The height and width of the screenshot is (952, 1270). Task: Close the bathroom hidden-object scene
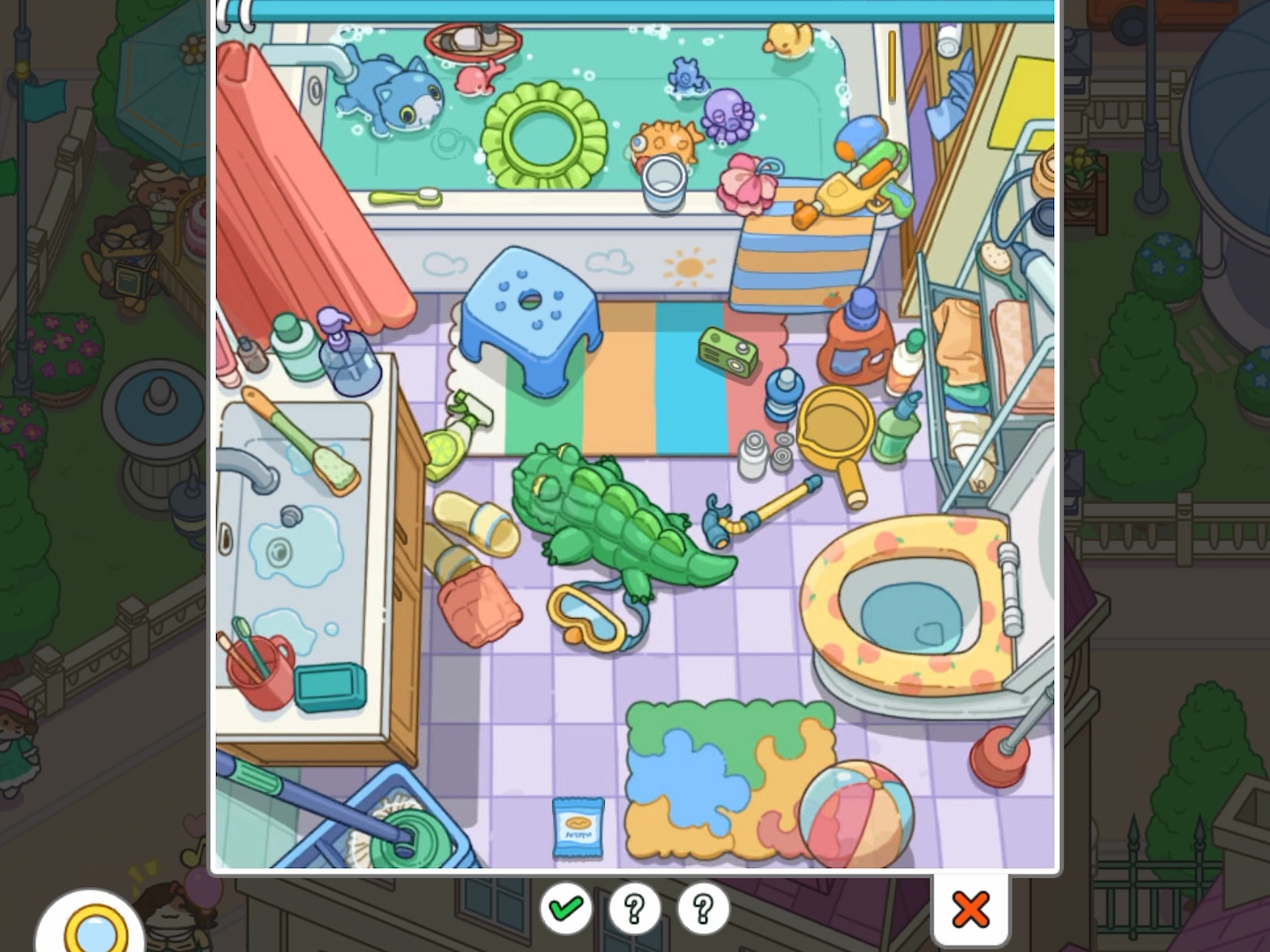[970, 909]
